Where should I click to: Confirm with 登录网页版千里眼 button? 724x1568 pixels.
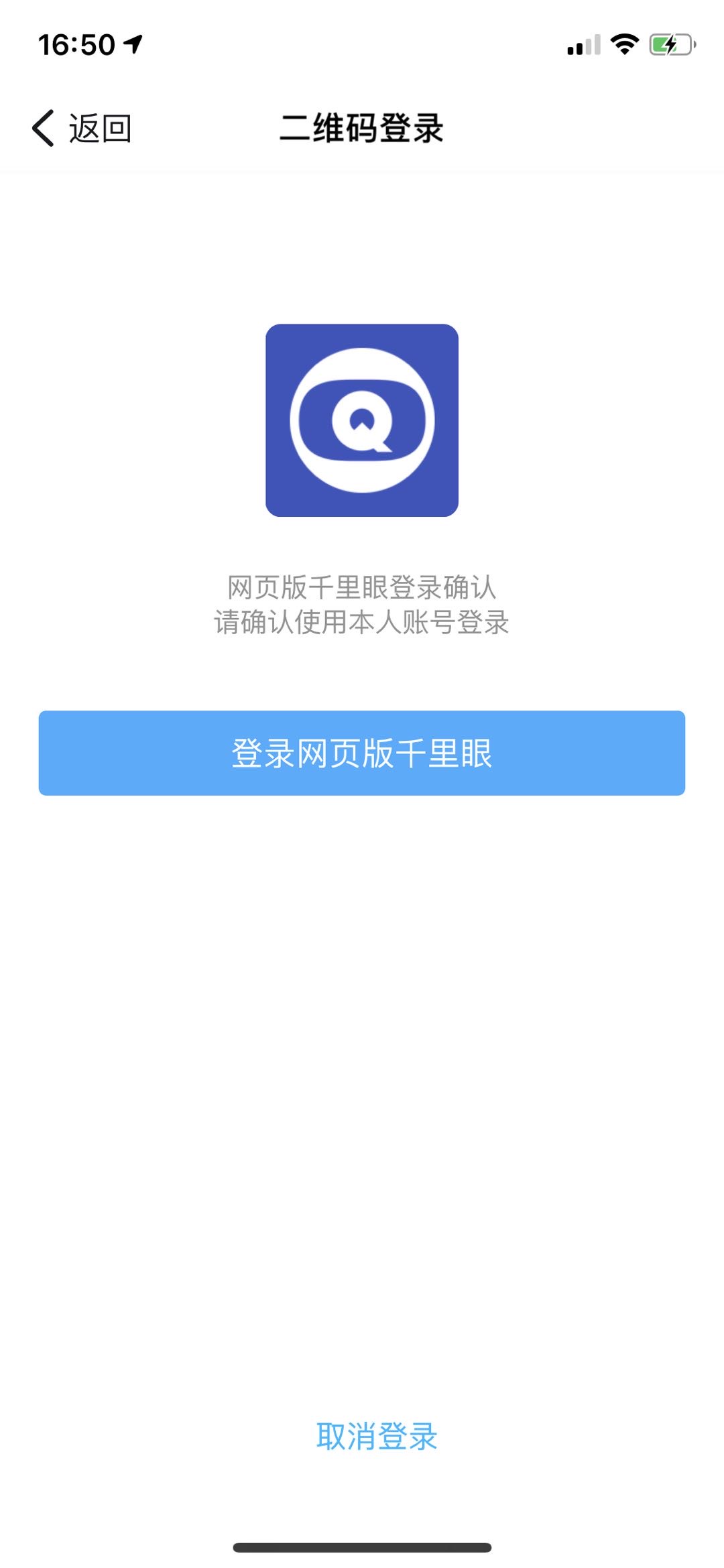tap(362, 753)
